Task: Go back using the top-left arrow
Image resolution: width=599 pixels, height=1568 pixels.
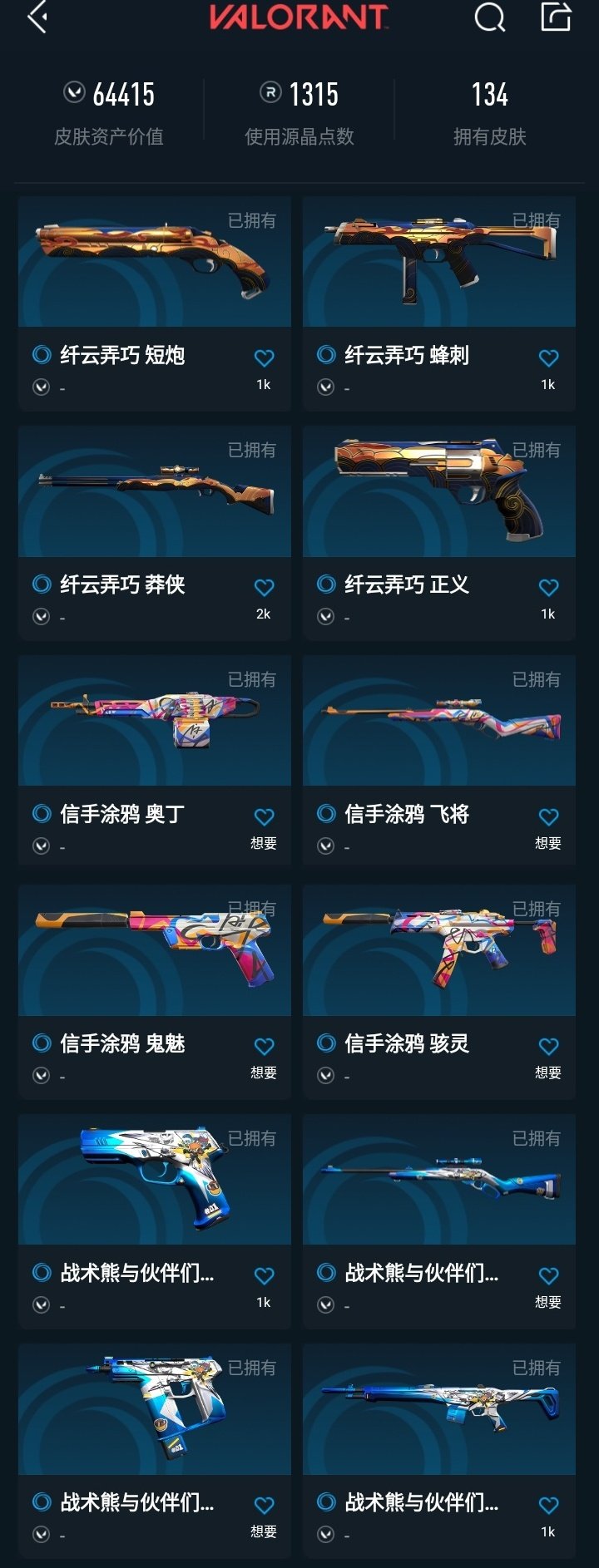Action: pos(37,17)
